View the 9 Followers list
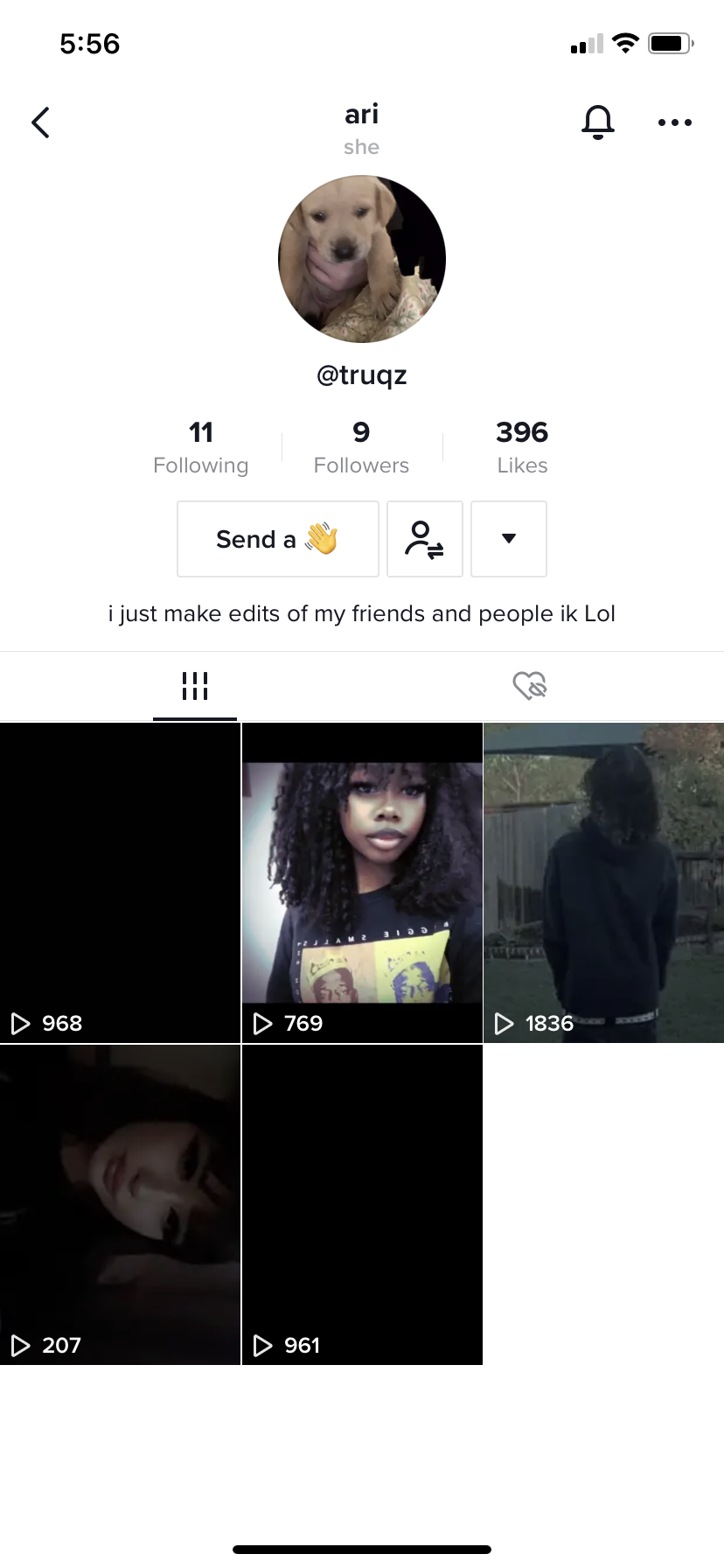This screenshot has width=724, height=1568. point(361,447)
